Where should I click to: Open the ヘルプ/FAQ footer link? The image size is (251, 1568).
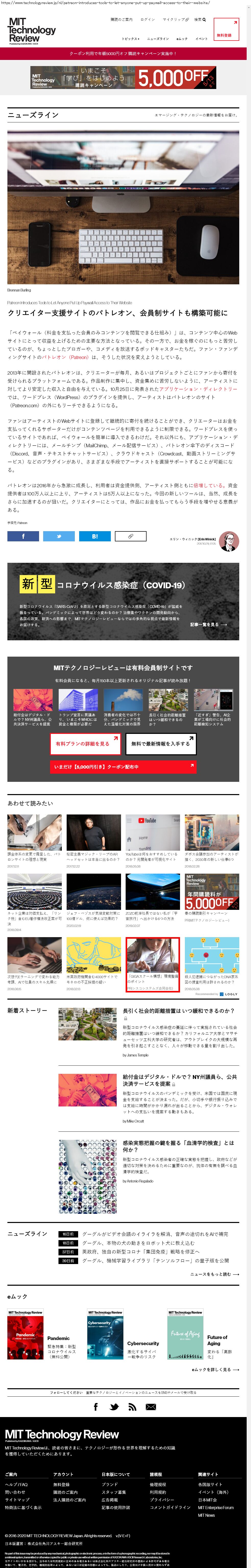[x=16, y=1485]
